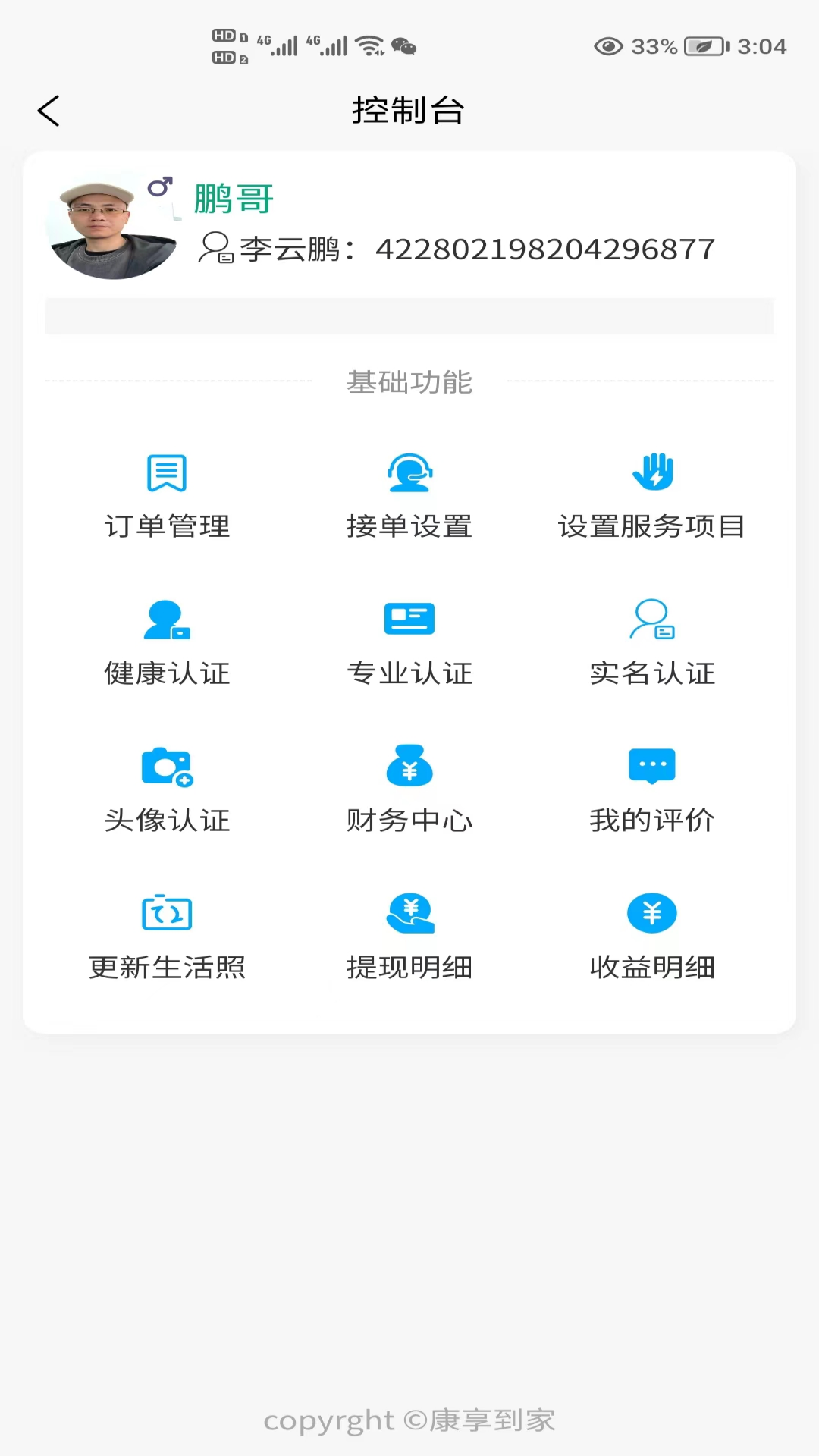
Task: Select 设置服务项目 option
Action: click(x=652, y=493)
